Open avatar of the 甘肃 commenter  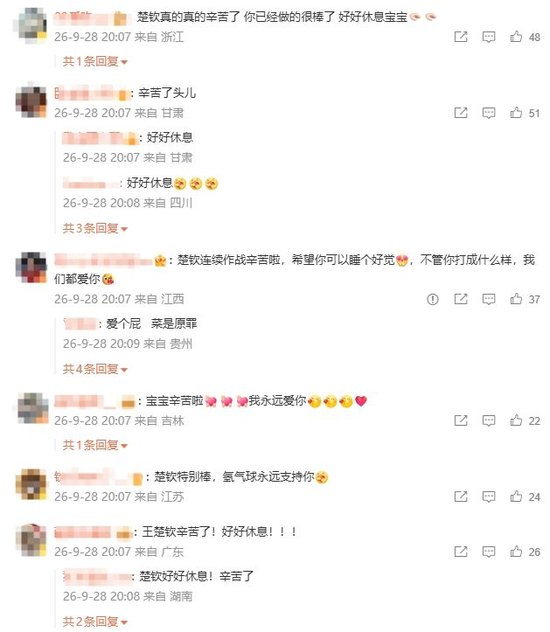click(31, 101)
